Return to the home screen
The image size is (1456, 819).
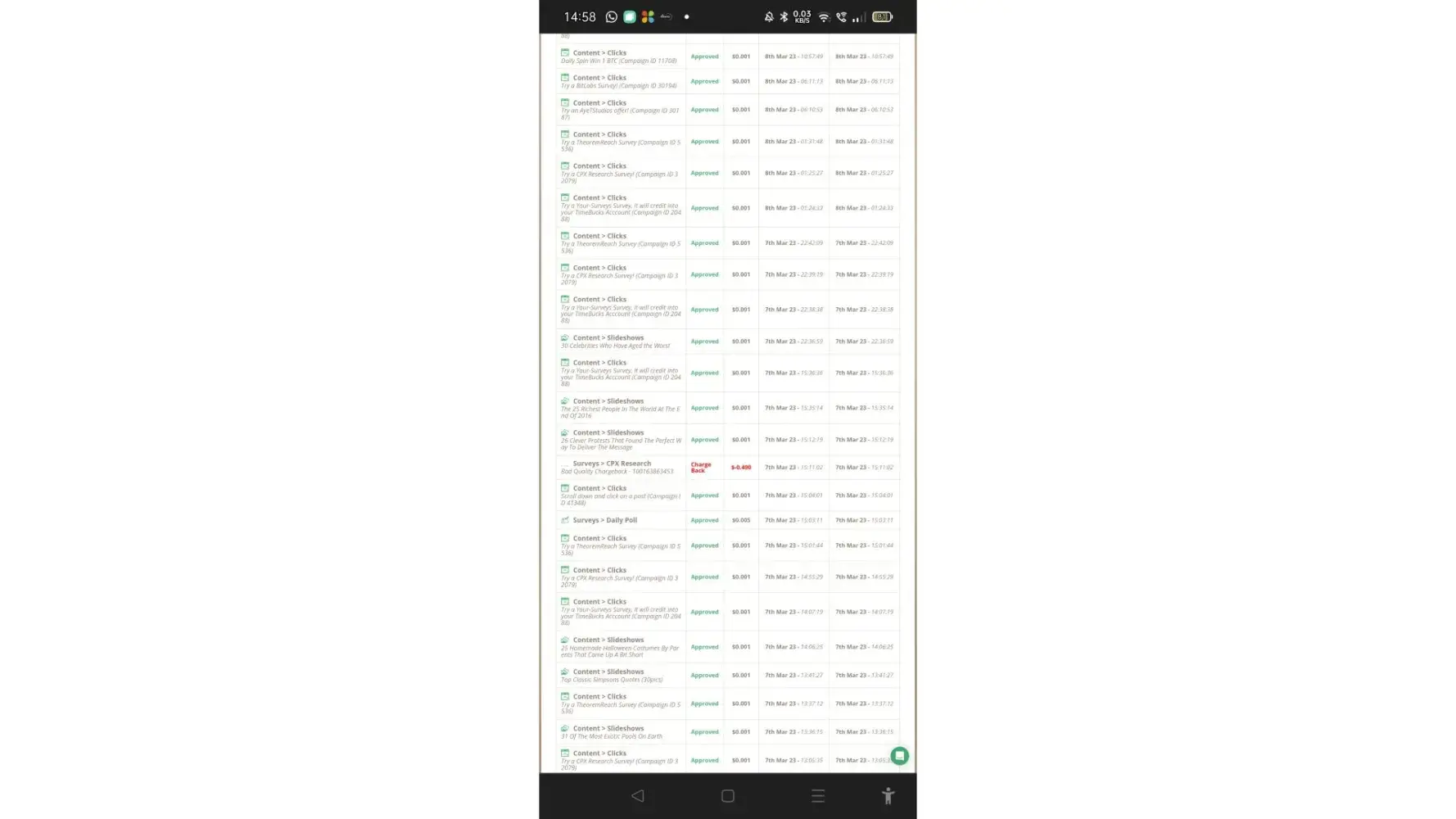tap(727, 795)
